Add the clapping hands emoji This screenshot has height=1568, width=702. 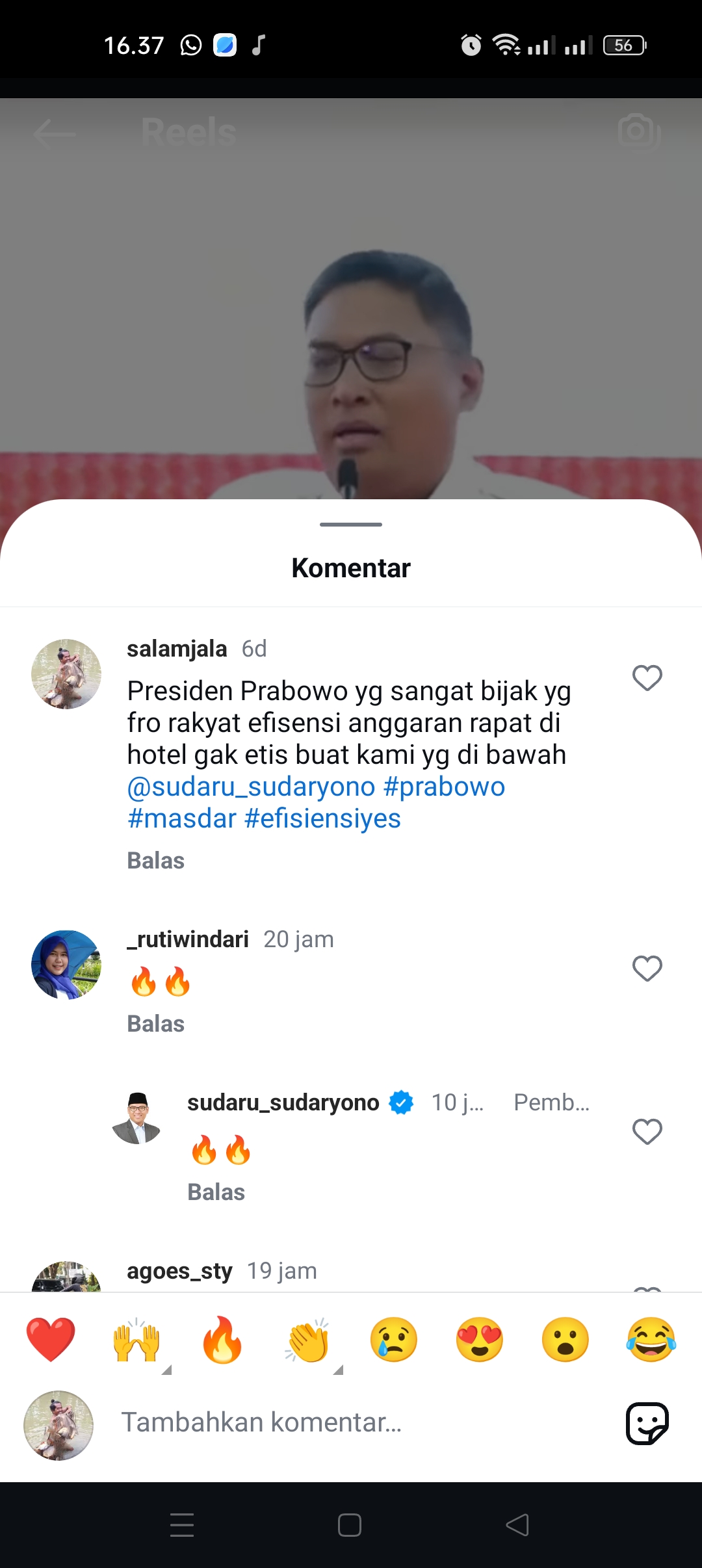(x=308, y=1339)
